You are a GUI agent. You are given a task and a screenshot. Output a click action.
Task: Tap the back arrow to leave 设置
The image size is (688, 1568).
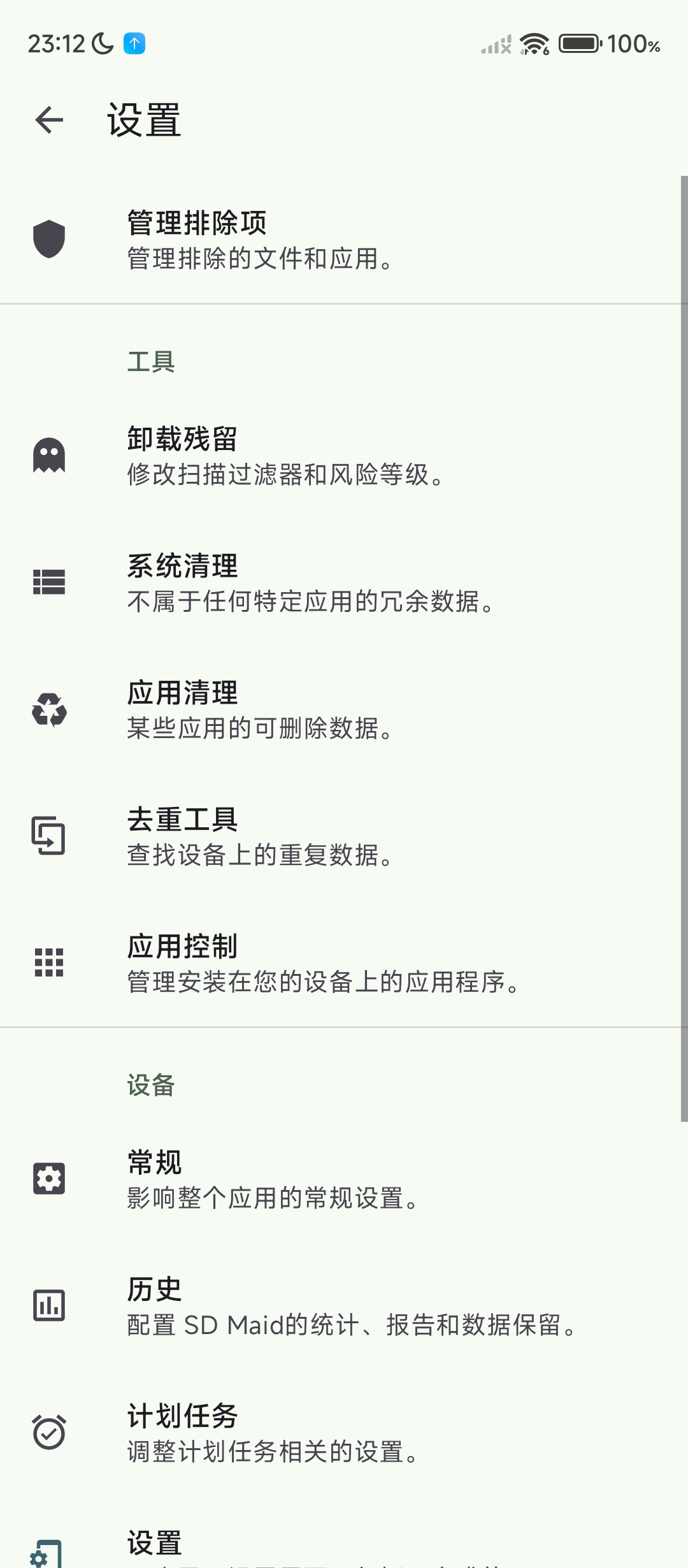coord(50,120)
